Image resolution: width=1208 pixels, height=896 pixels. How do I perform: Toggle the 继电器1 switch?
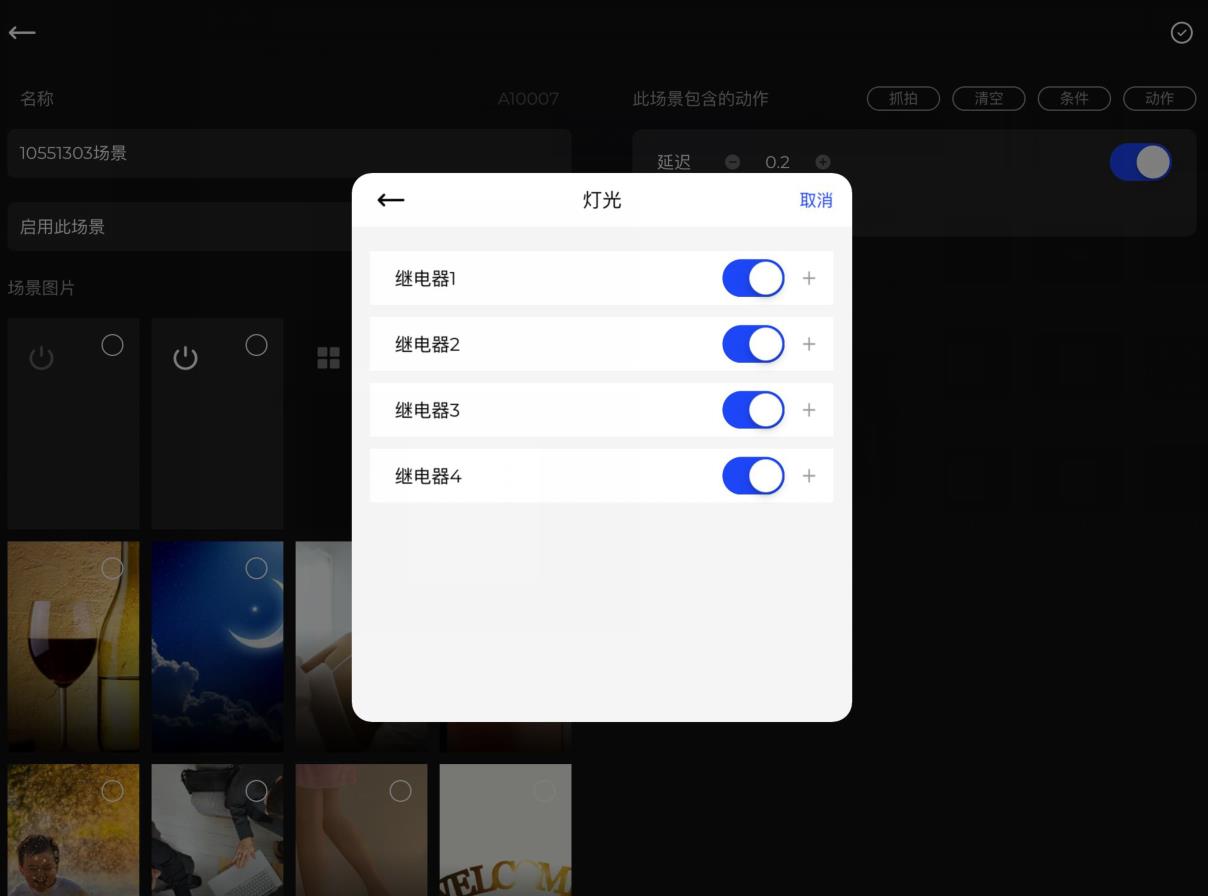(753, 278)
